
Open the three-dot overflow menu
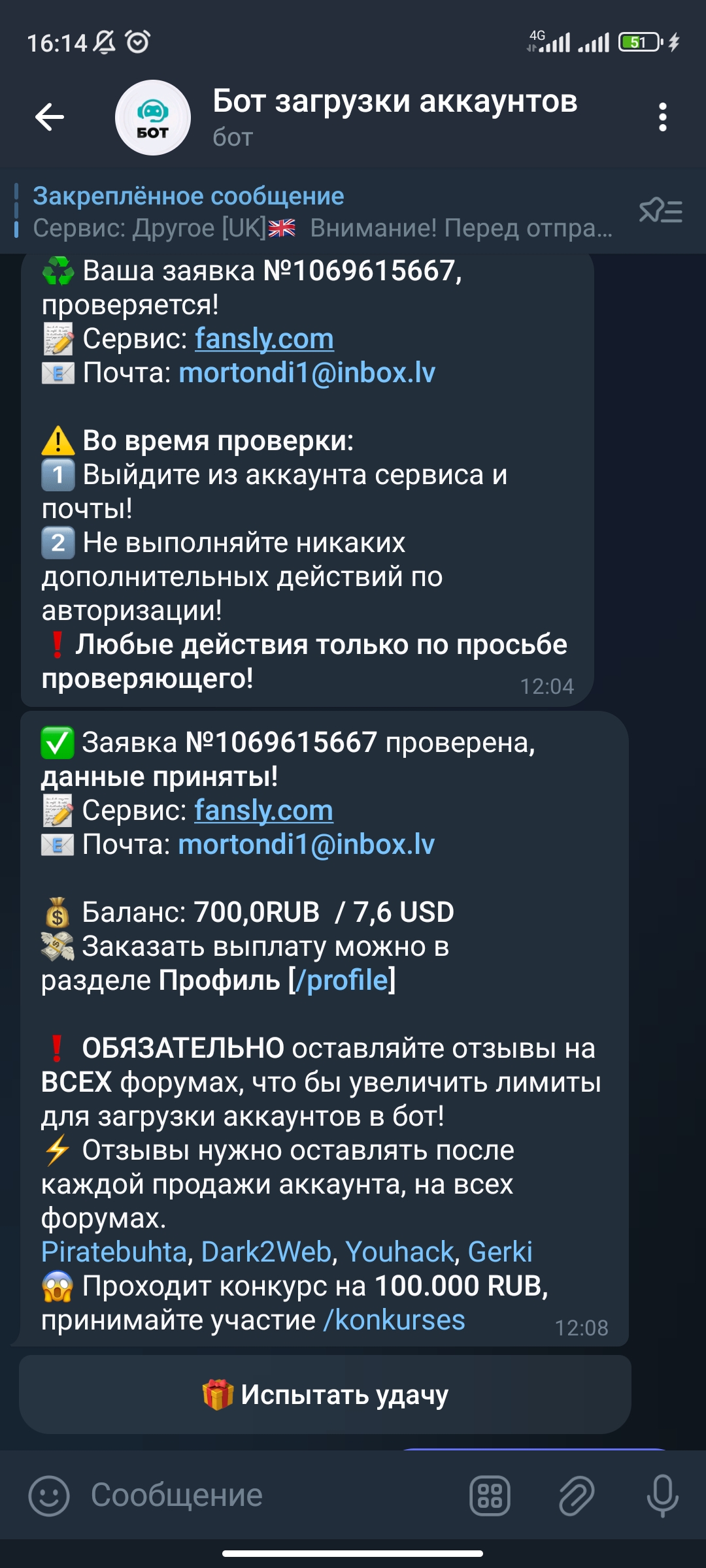(x=662, y=118)
